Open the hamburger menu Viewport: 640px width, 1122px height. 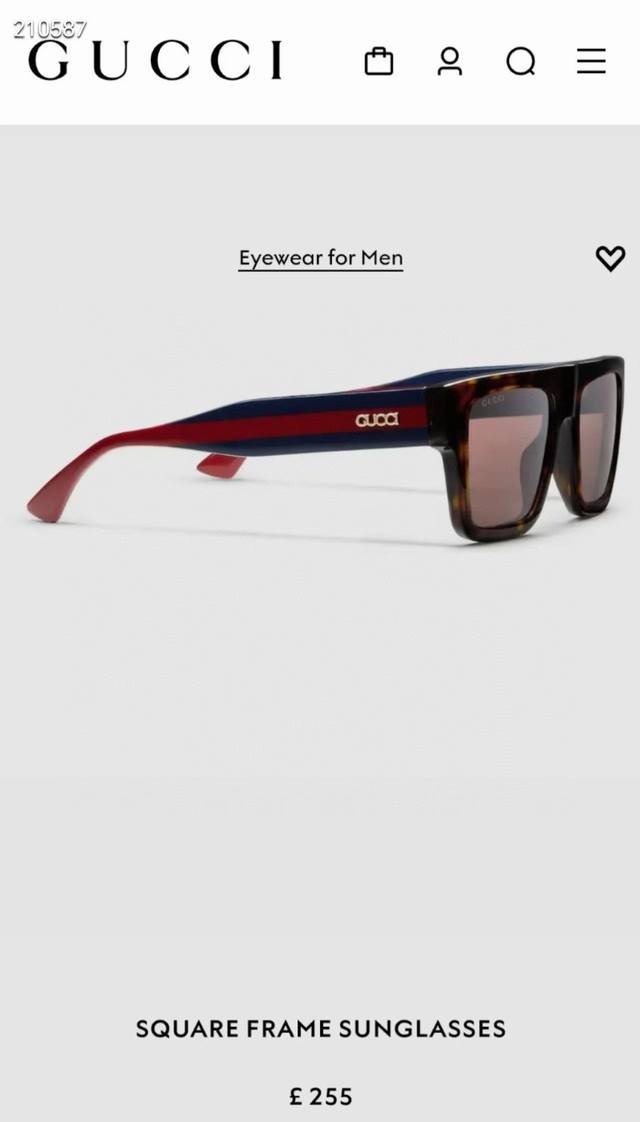pos(591,62)
